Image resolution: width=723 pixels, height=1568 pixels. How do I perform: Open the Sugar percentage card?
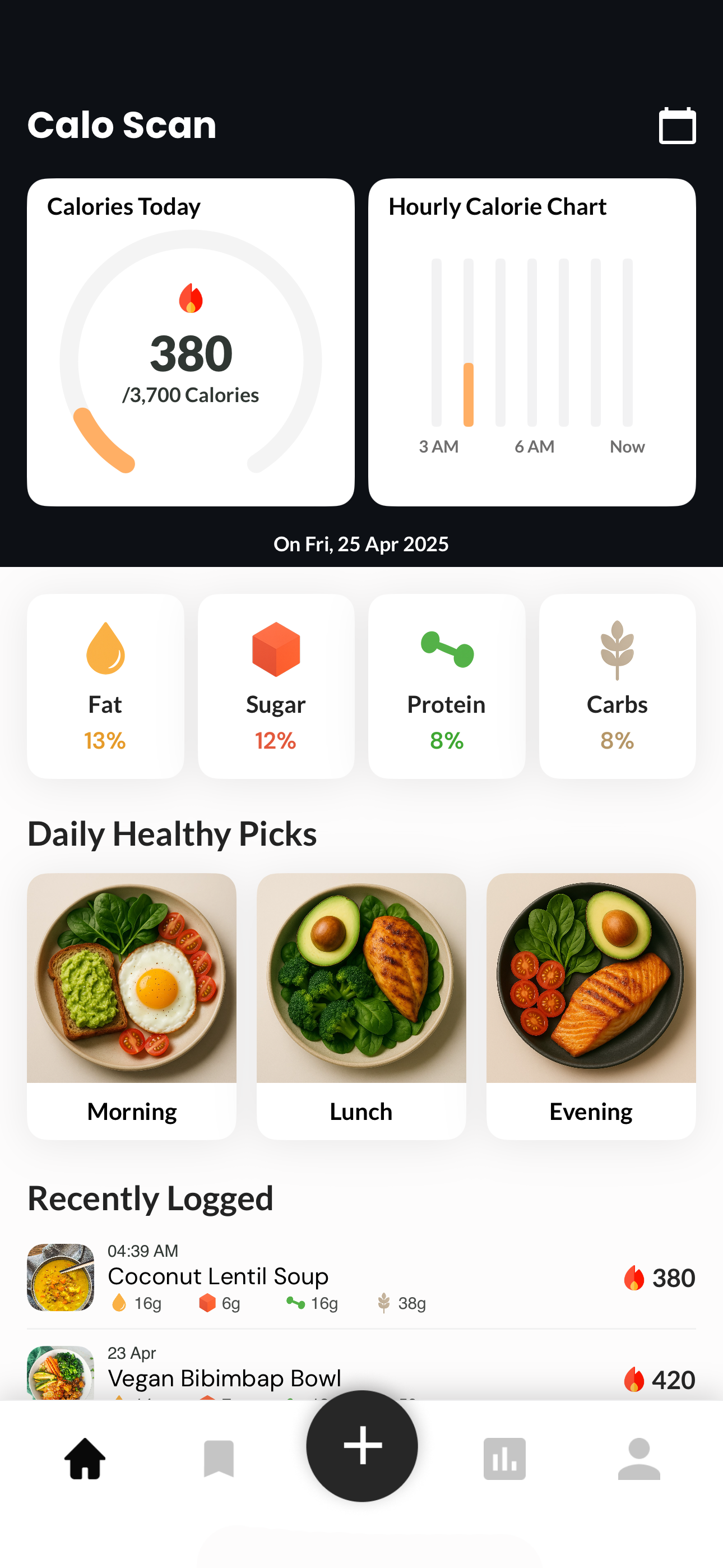(x=276, y=686)
